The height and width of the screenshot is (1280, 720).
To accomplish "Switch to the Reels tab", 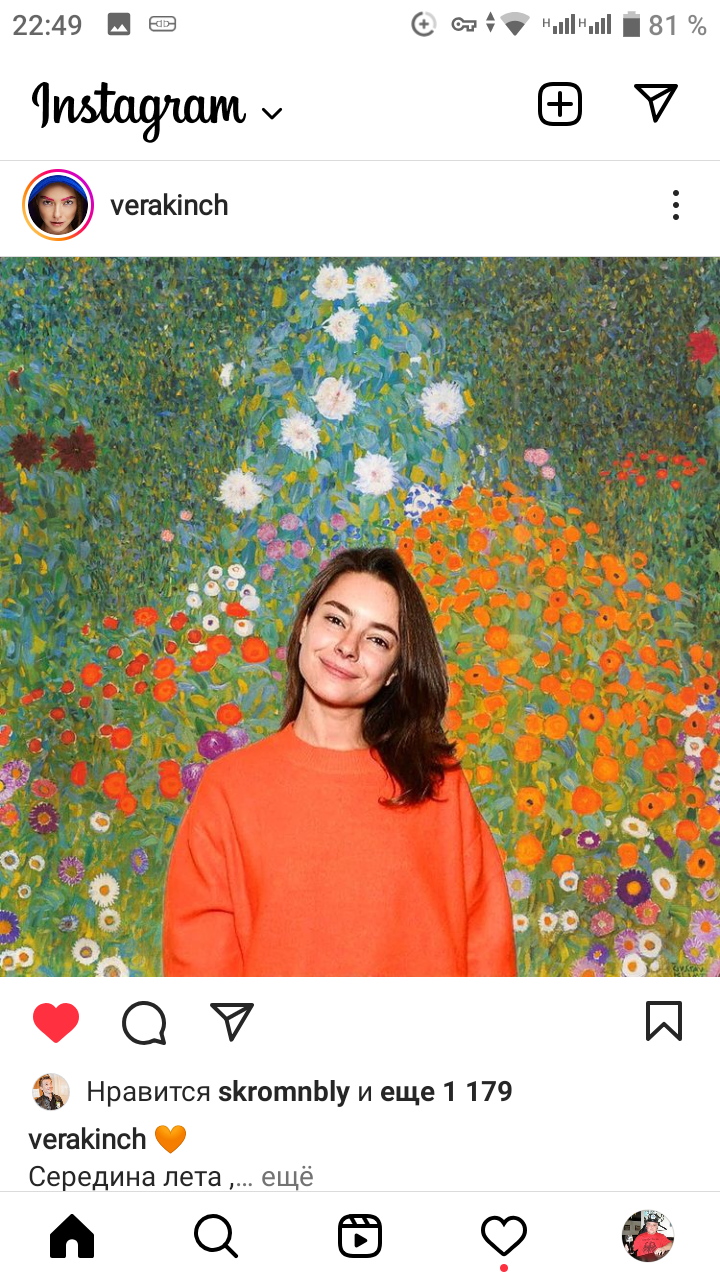I will coord(360,1236).
